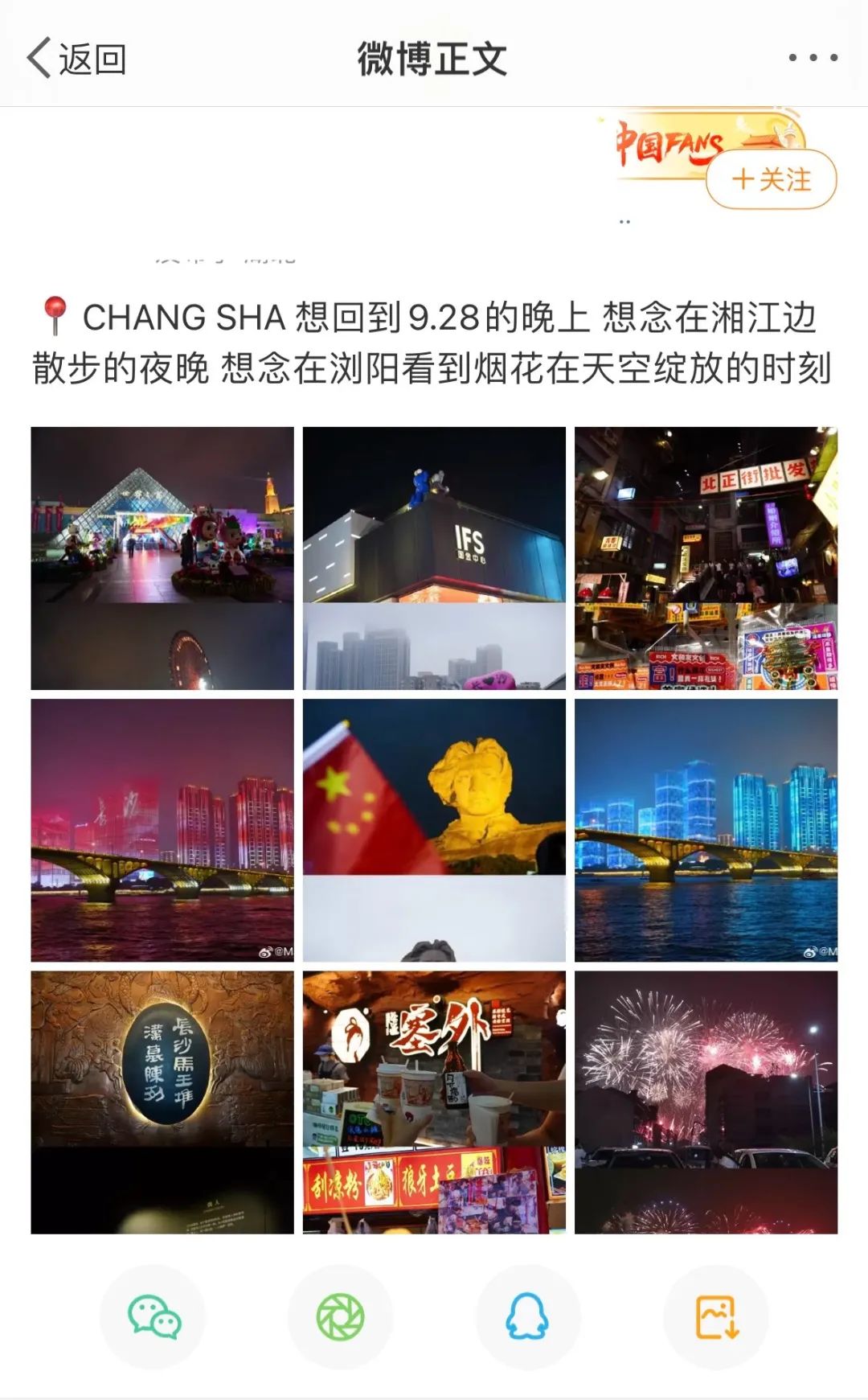Viewport: 868px width, 1400px height.
Task: Share this post to WeChat
Action: click(x=154, y=1317)
